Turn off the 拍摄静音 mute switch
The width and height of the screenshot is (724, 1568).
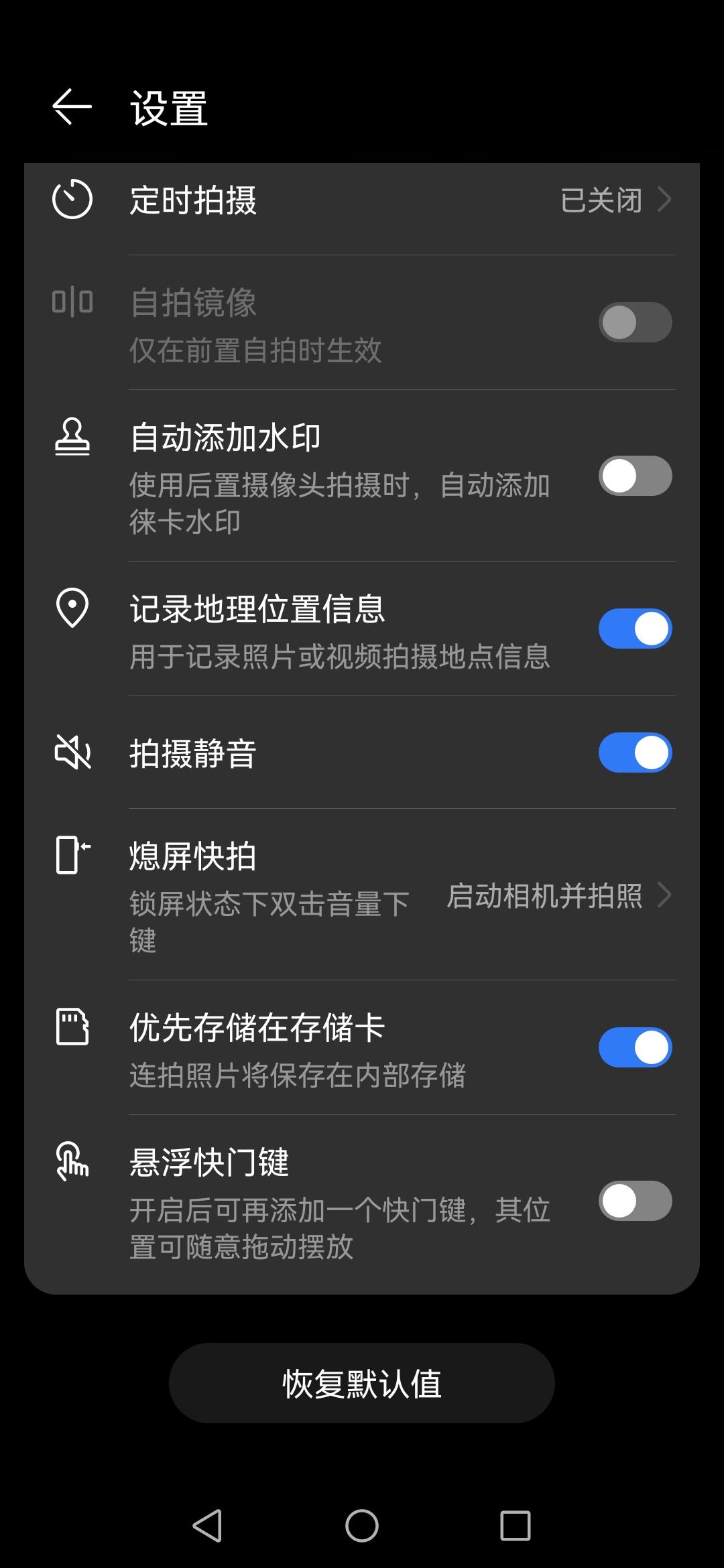pos(634,752)
